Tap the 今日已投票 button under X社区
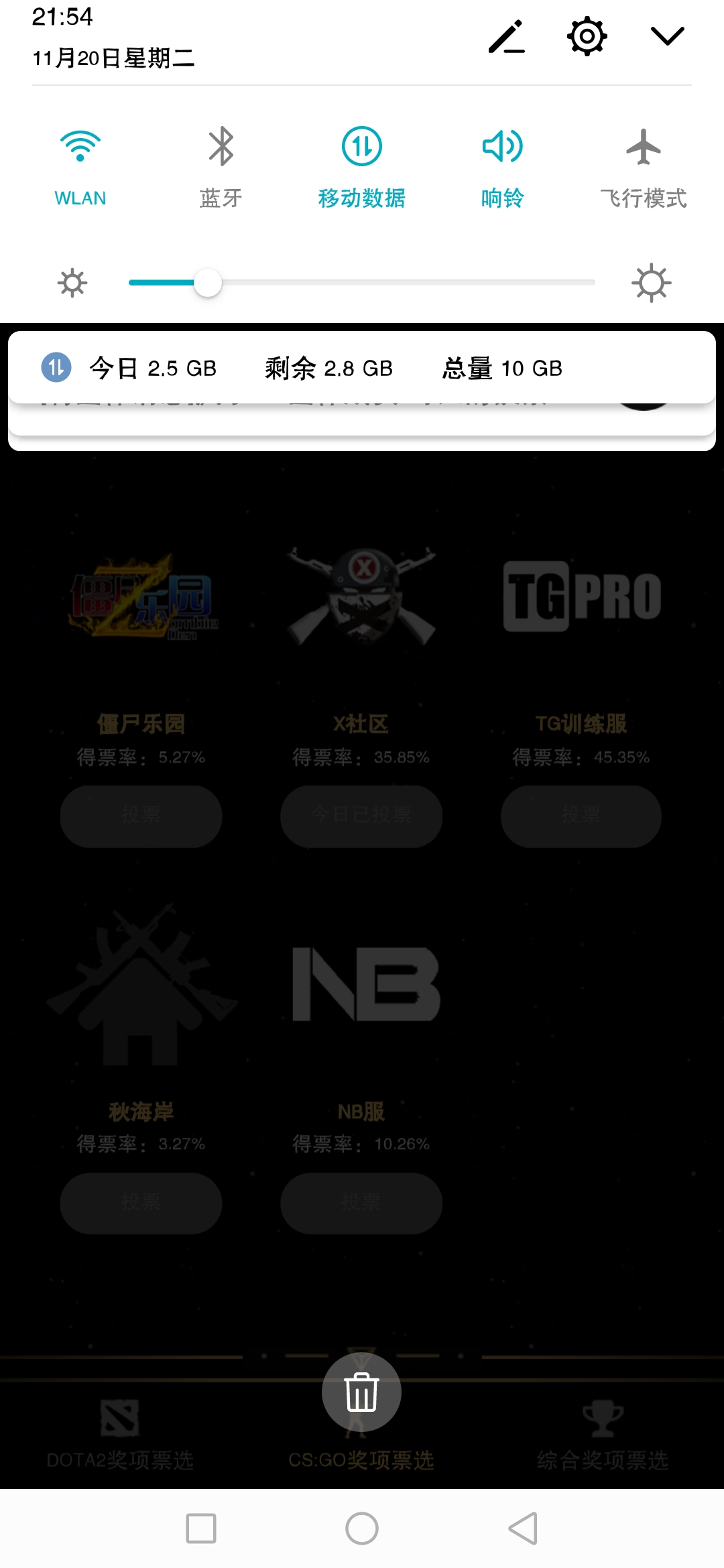 [x=361, y=816]
